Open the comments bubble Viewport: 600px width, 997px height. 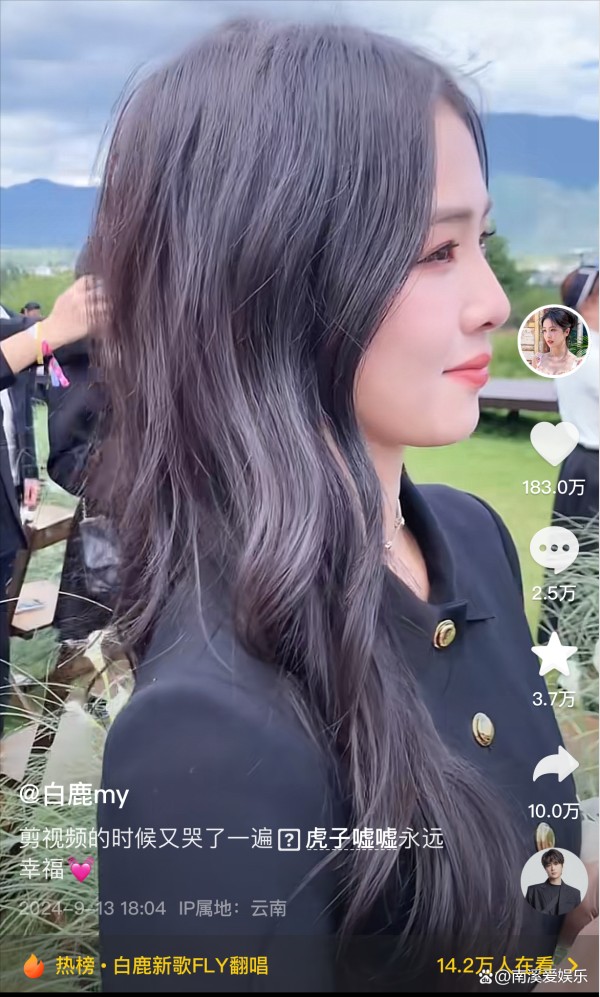(554, 550)
